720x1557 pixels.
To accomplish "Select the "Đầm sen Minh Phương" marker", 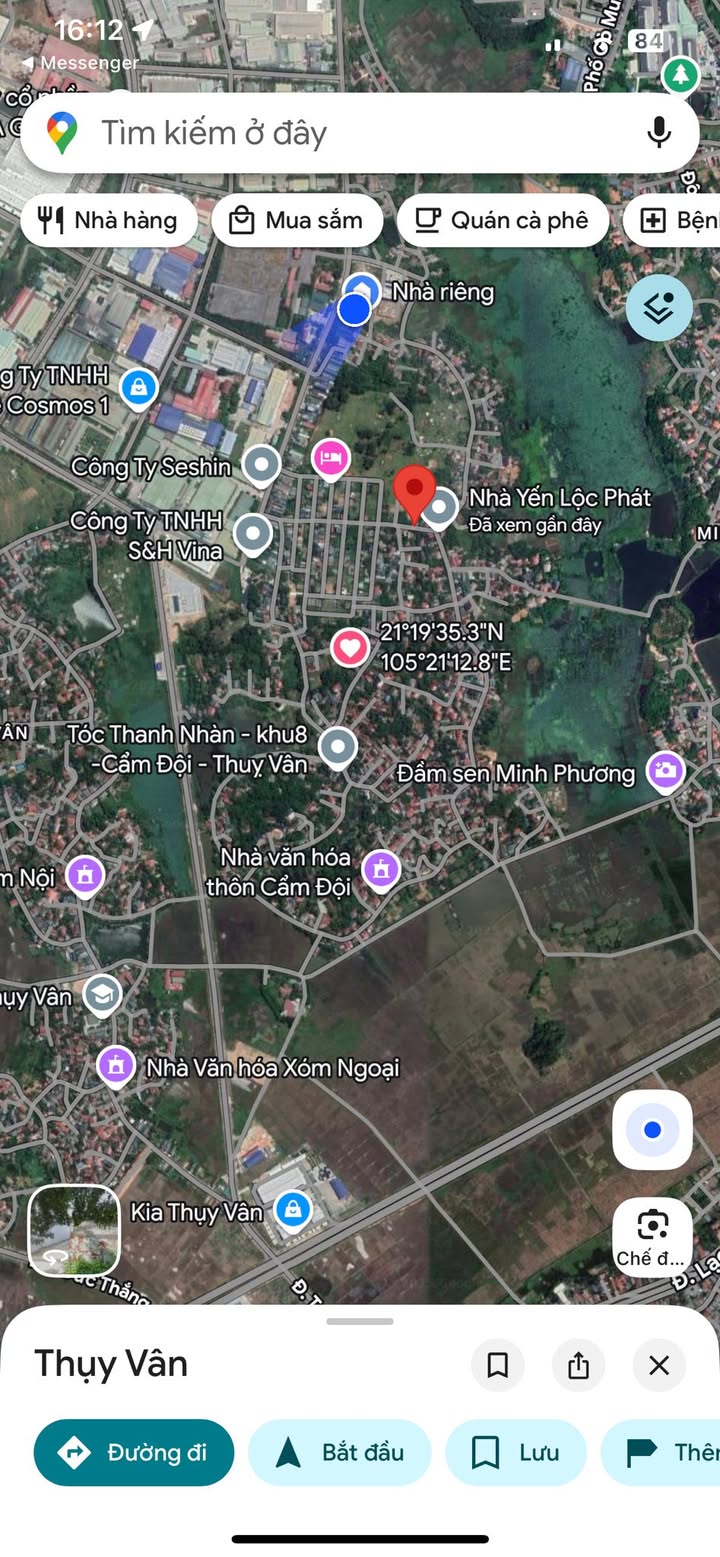I will [x=665, y=771].
